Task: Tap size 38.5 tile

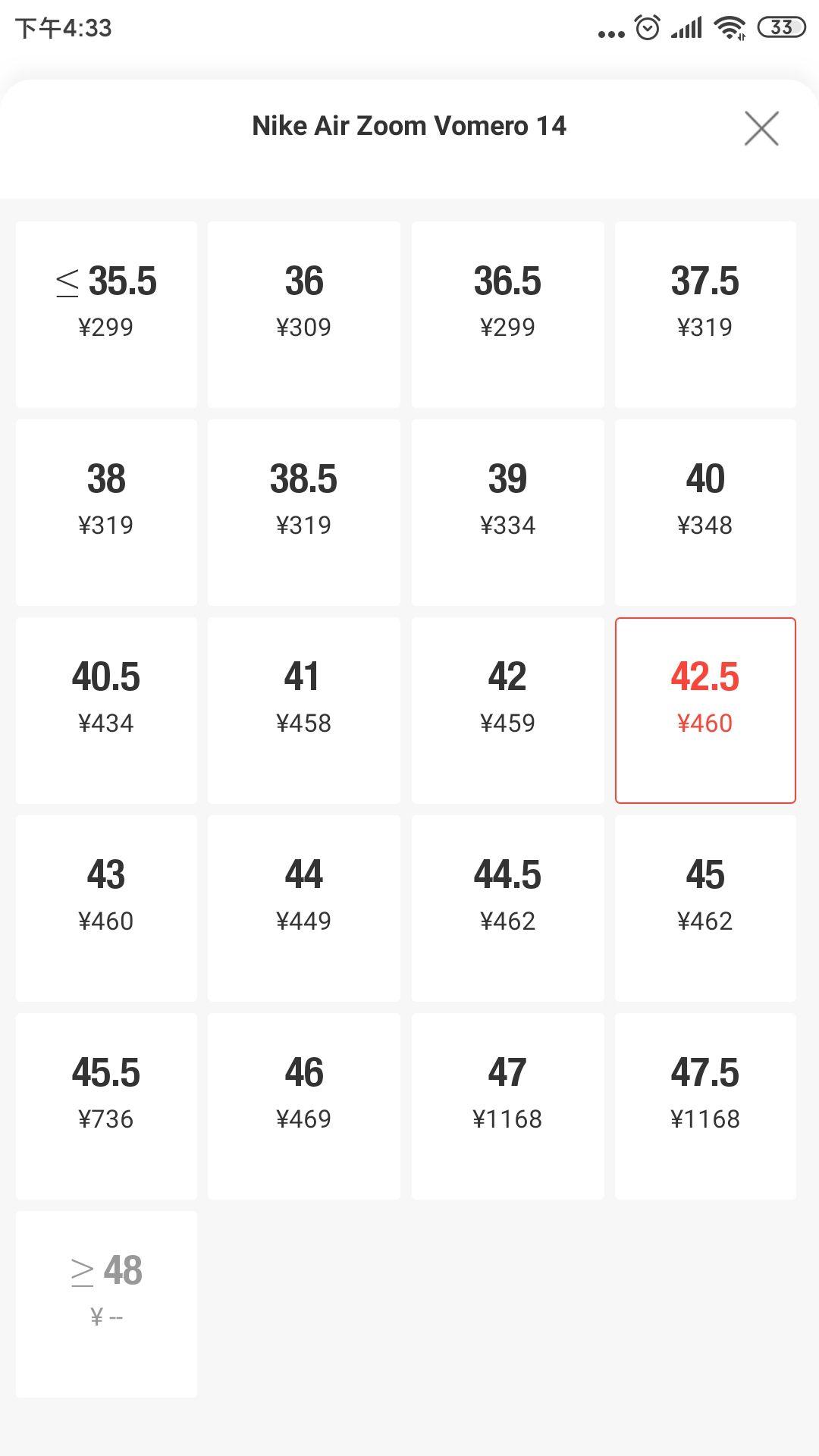Action: [x=303, y=512]
